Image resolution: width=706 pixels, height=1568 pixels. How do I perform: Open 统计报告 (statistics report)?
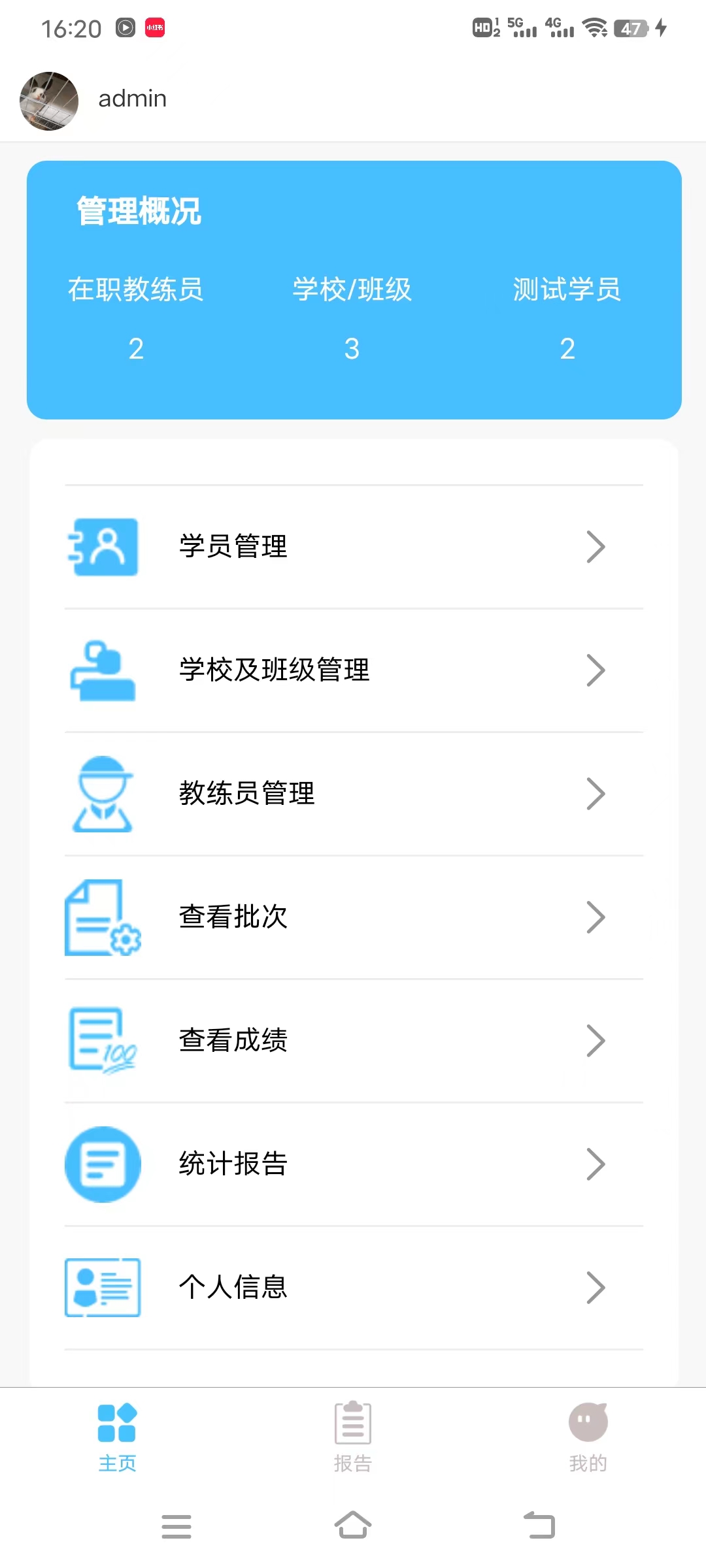pyautogui.click(x=353, y=1164)
